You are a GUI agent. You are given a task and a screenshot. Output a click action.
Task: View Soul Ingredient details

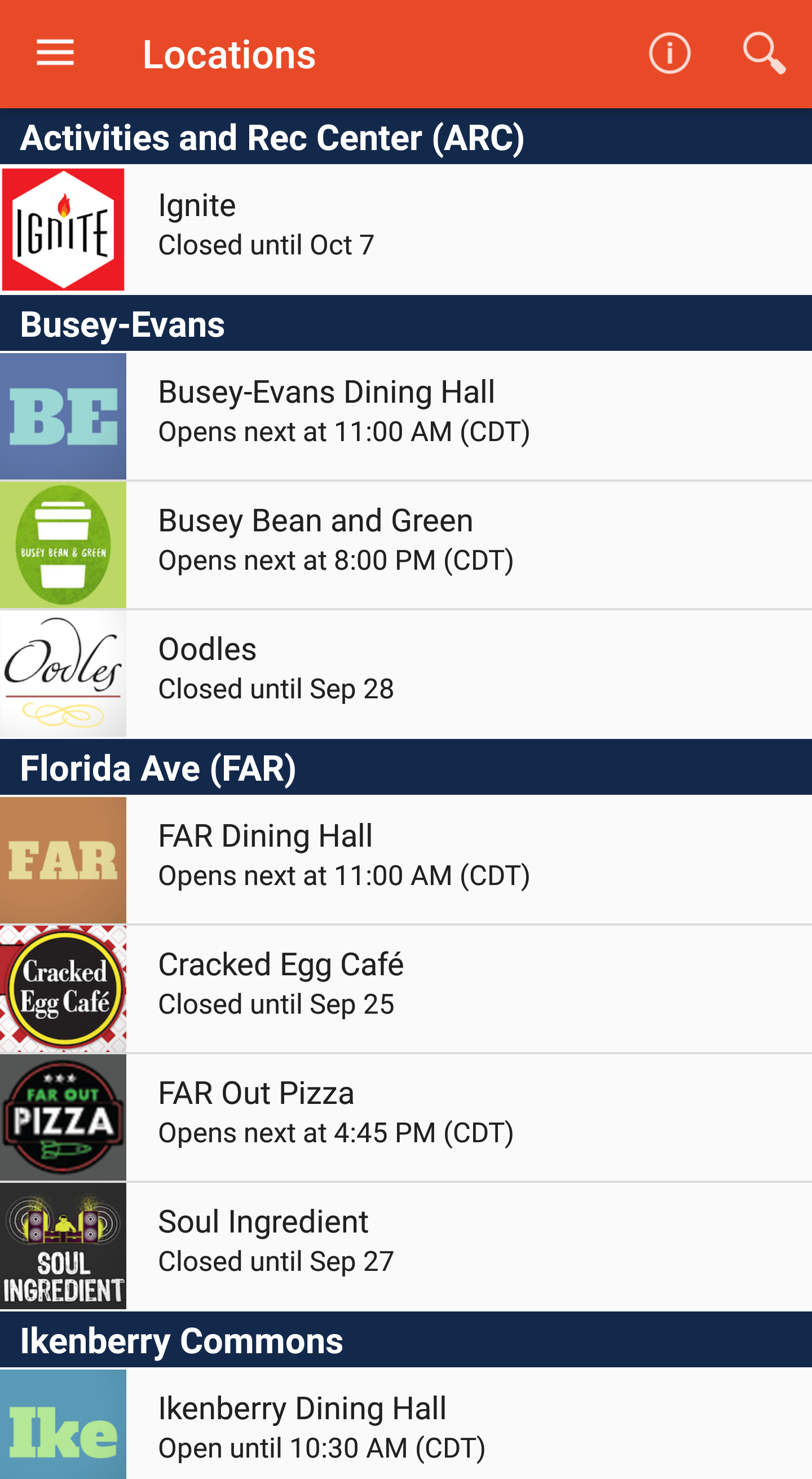405,1246
